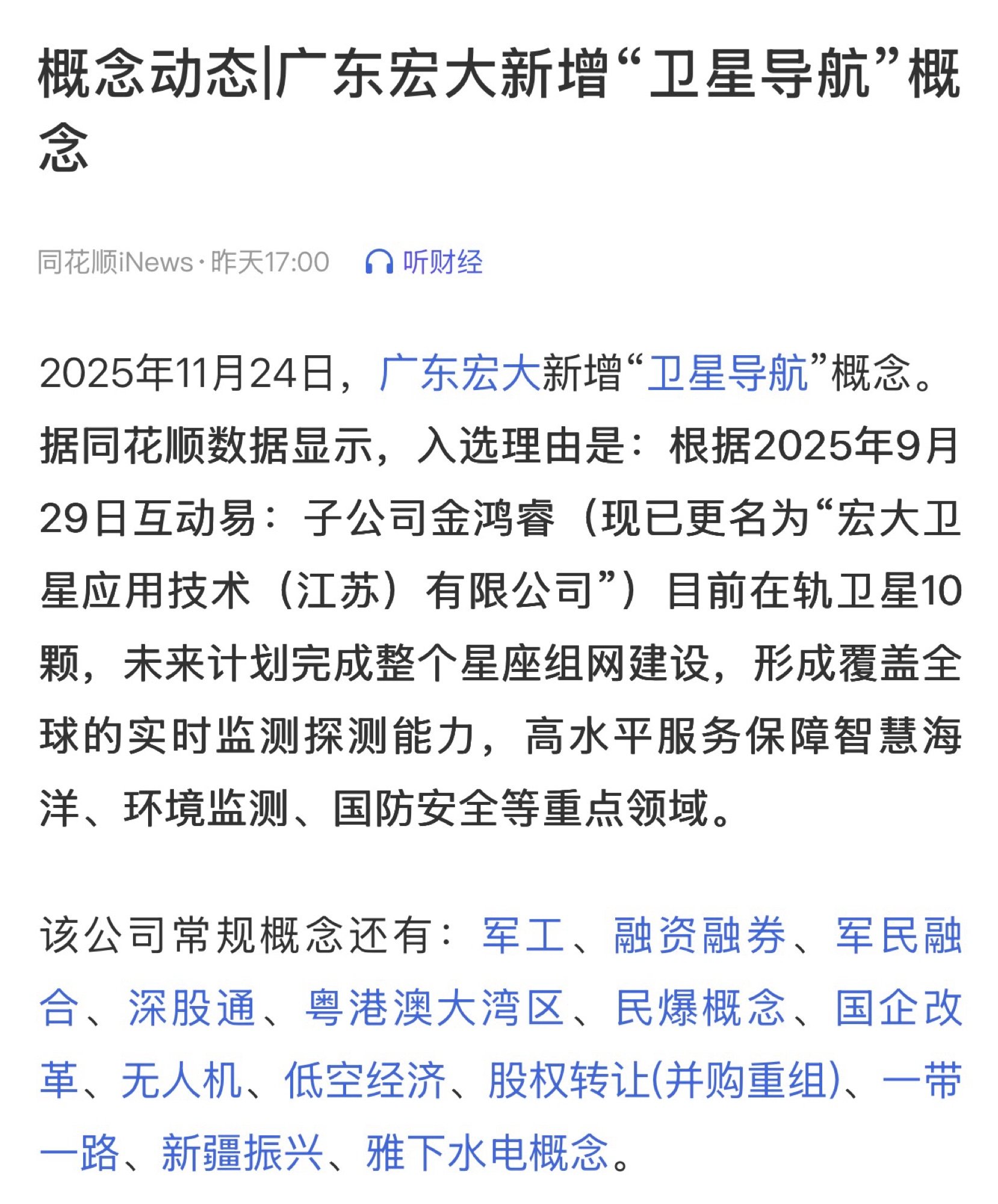
Task: Open the 军工 concept link
Action: pos(523,935)
